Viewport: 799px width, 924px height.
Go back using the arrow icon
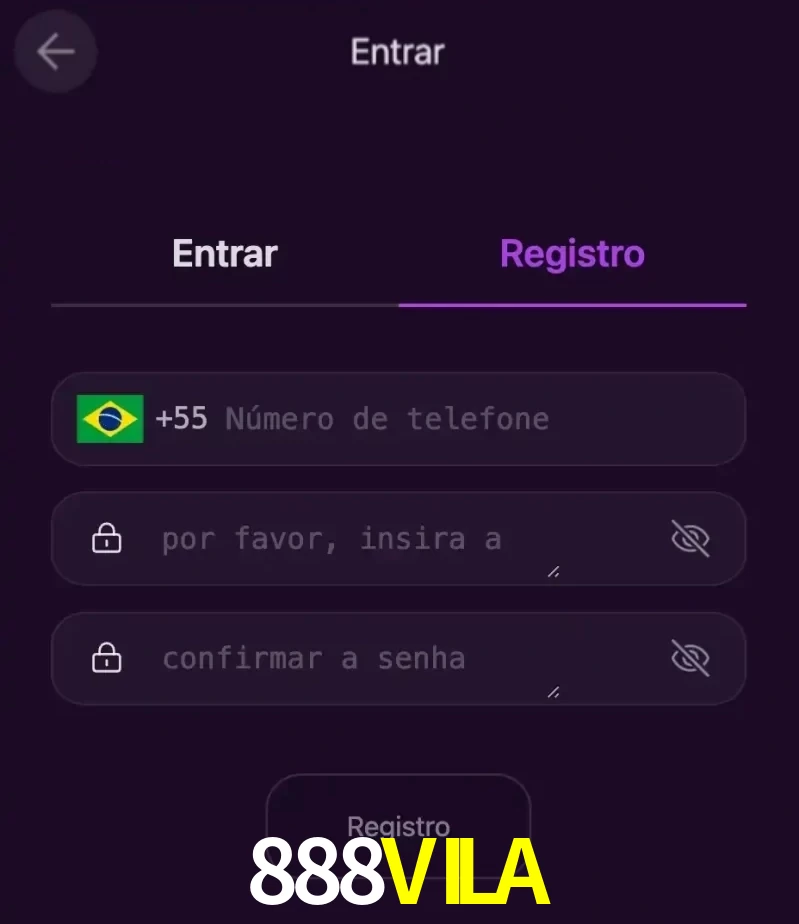(x=55, y=52)
